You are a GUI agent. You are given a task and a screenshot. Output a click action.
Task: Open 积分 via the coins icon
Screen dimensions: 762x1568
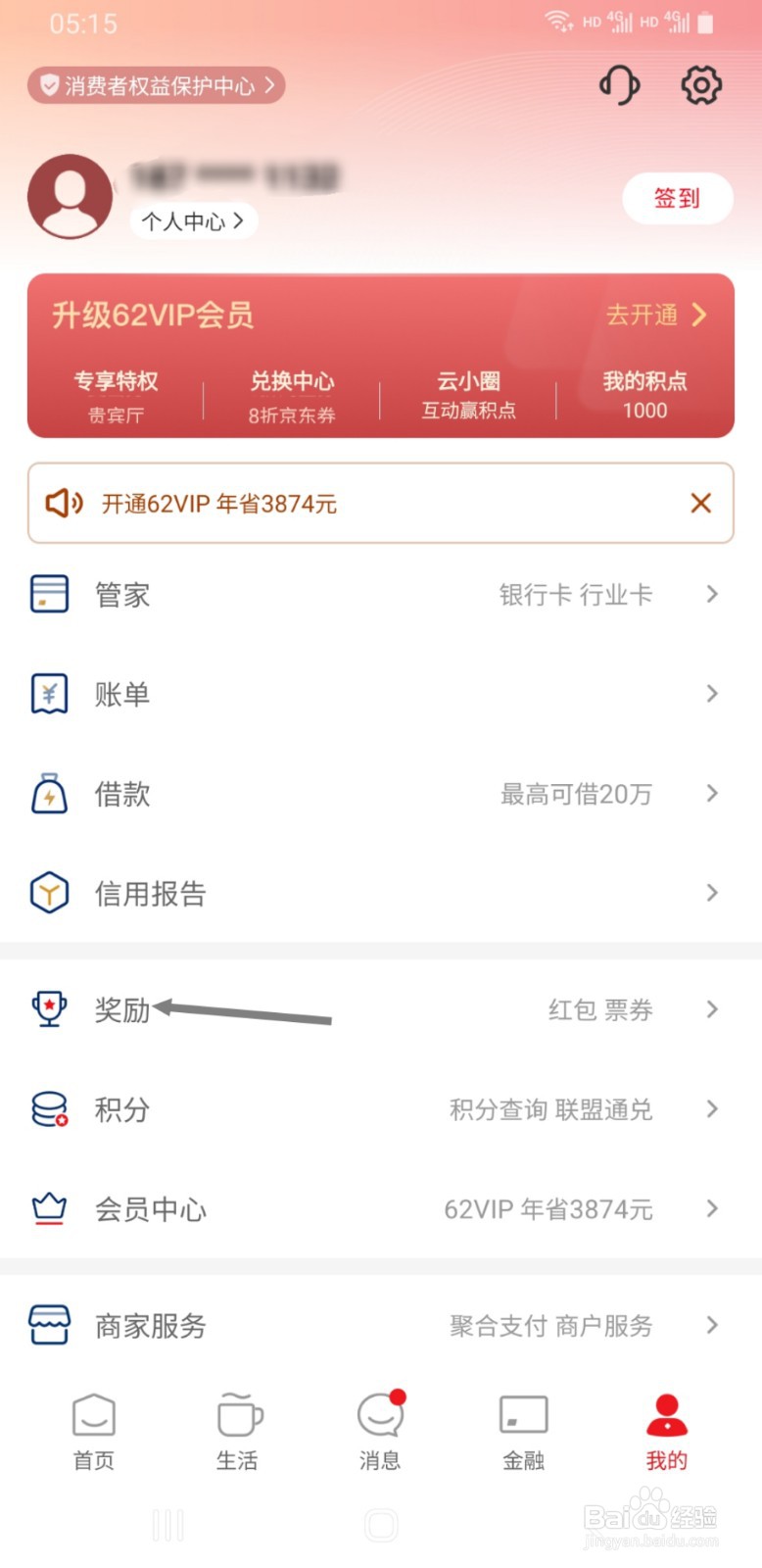[49, 1108]
